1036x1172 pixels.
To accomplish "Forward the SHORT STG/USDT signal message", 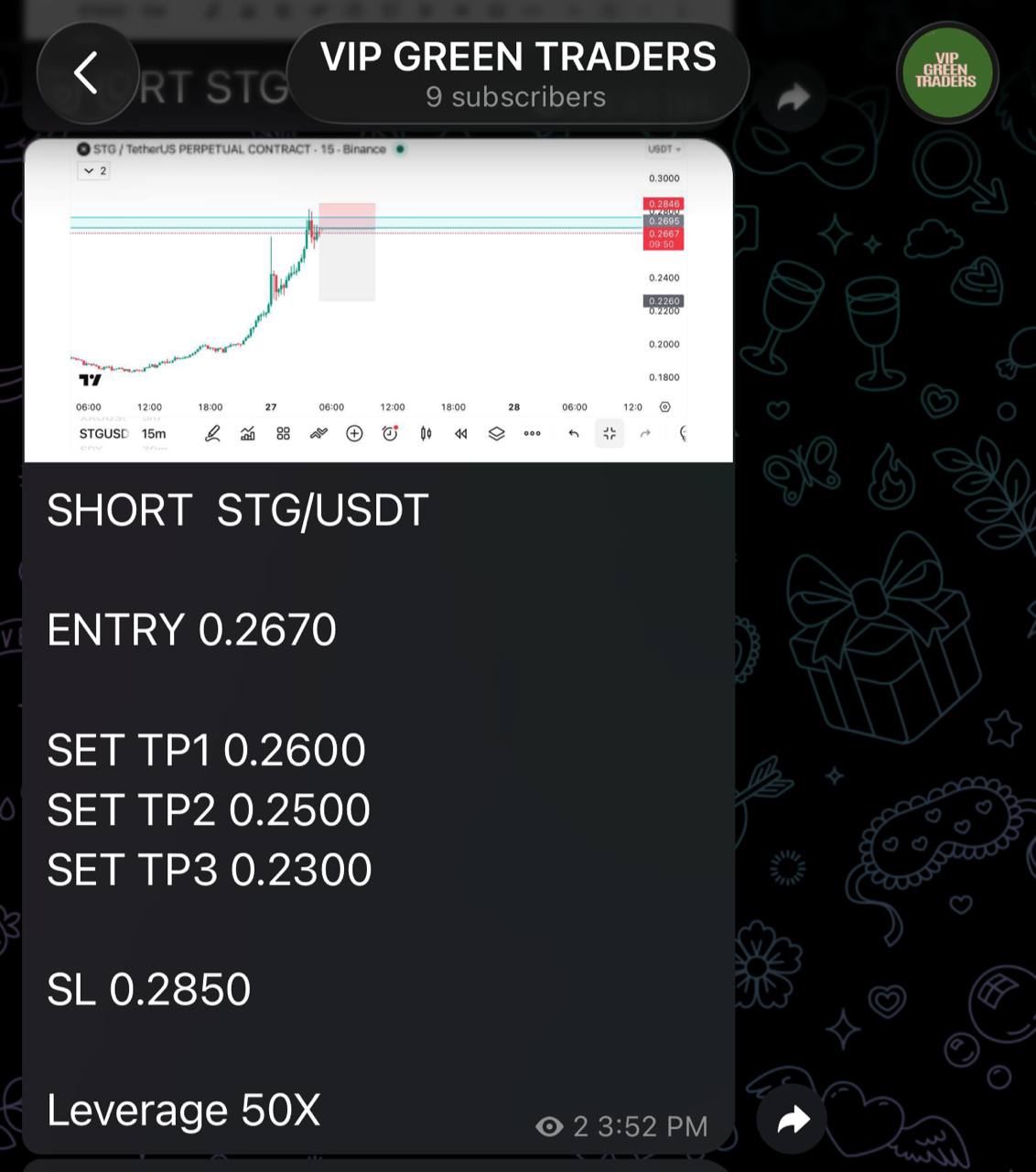I will 792,1119.
